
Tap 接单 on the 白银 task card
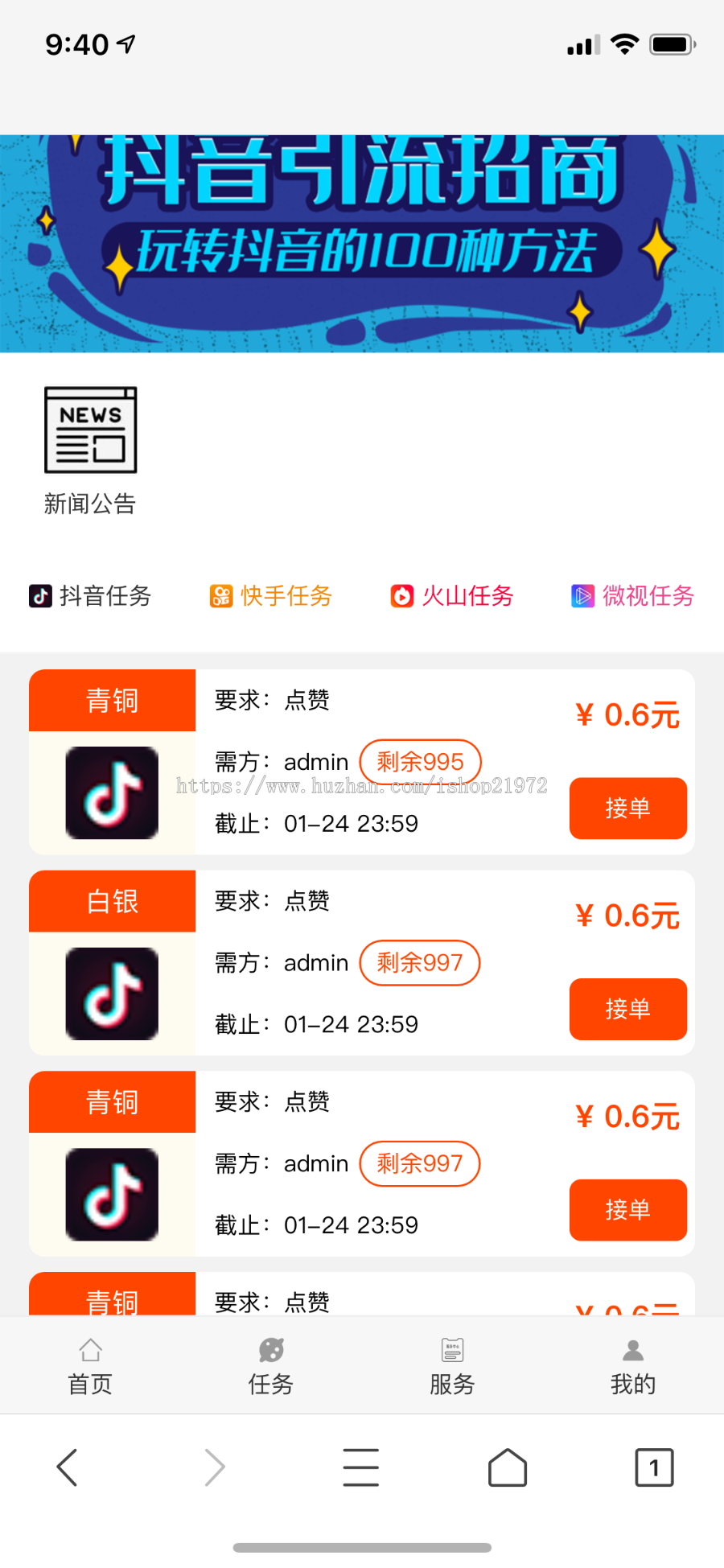coord(627,1010)
